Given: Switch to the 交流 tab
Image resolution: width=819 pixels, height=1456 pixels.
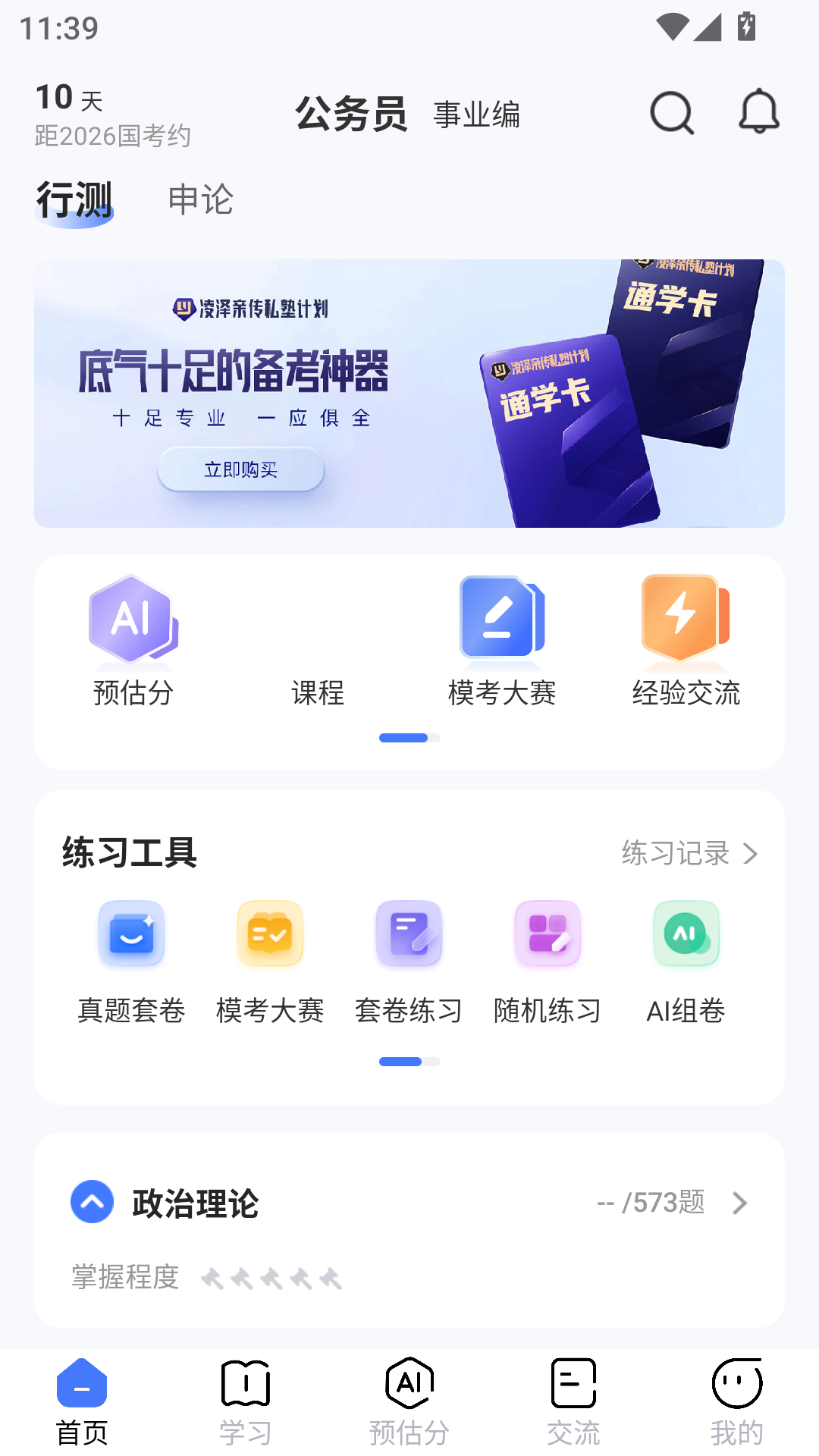Looking at the screenshot, I should coord(573,1403).
